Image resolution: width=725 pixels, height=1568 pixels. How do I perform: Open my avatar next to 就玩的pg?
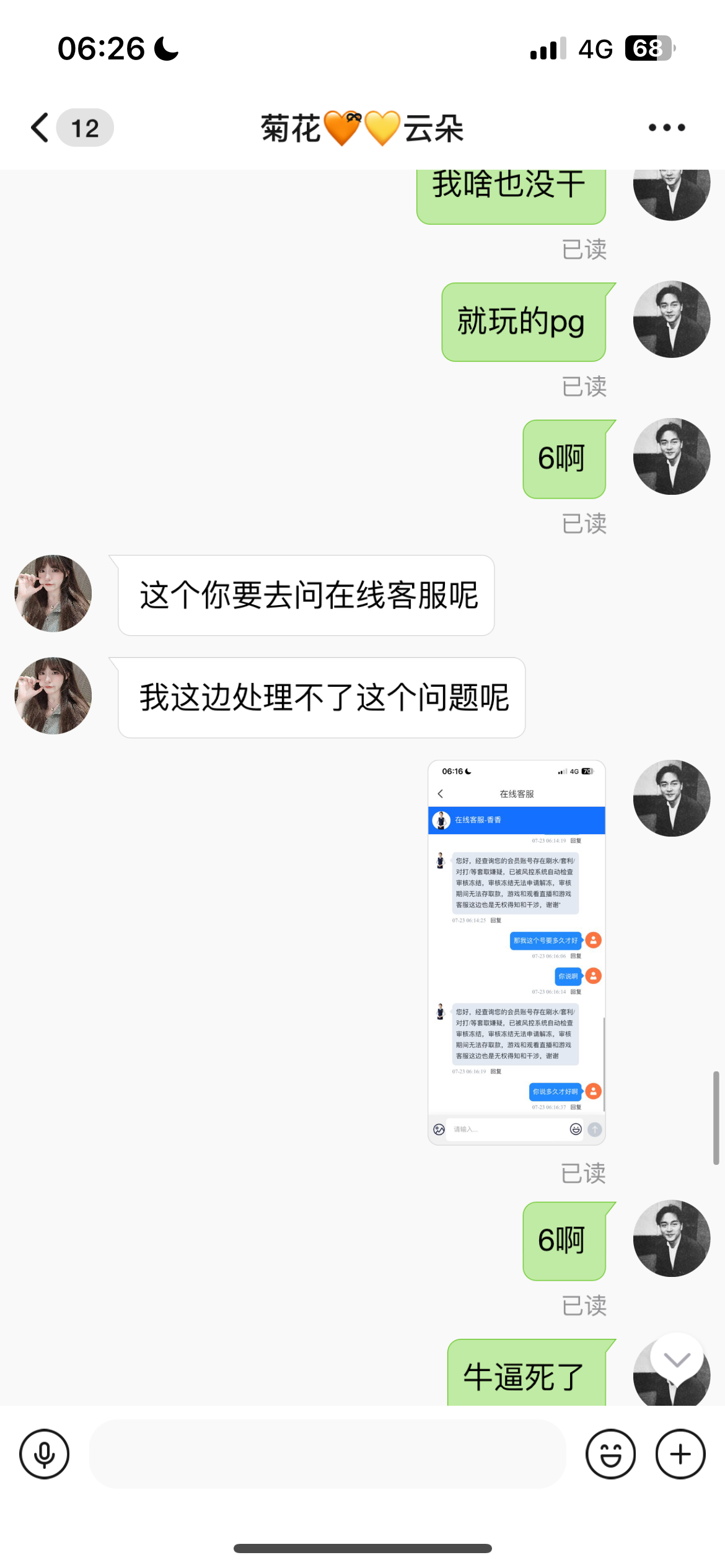(x=671, y=320)
